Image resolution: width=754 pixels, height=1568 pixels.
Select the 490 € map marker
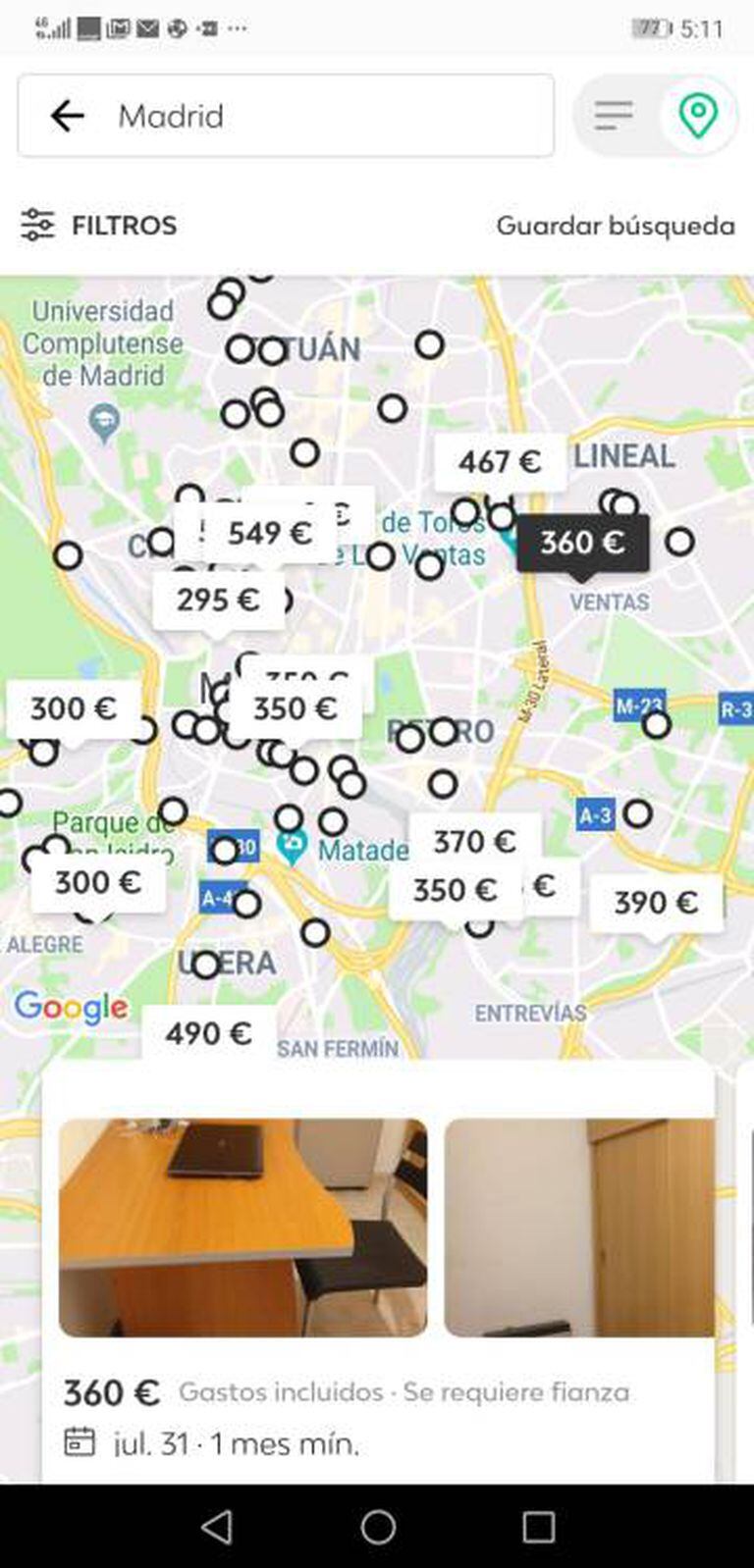tap(208, 1033)
